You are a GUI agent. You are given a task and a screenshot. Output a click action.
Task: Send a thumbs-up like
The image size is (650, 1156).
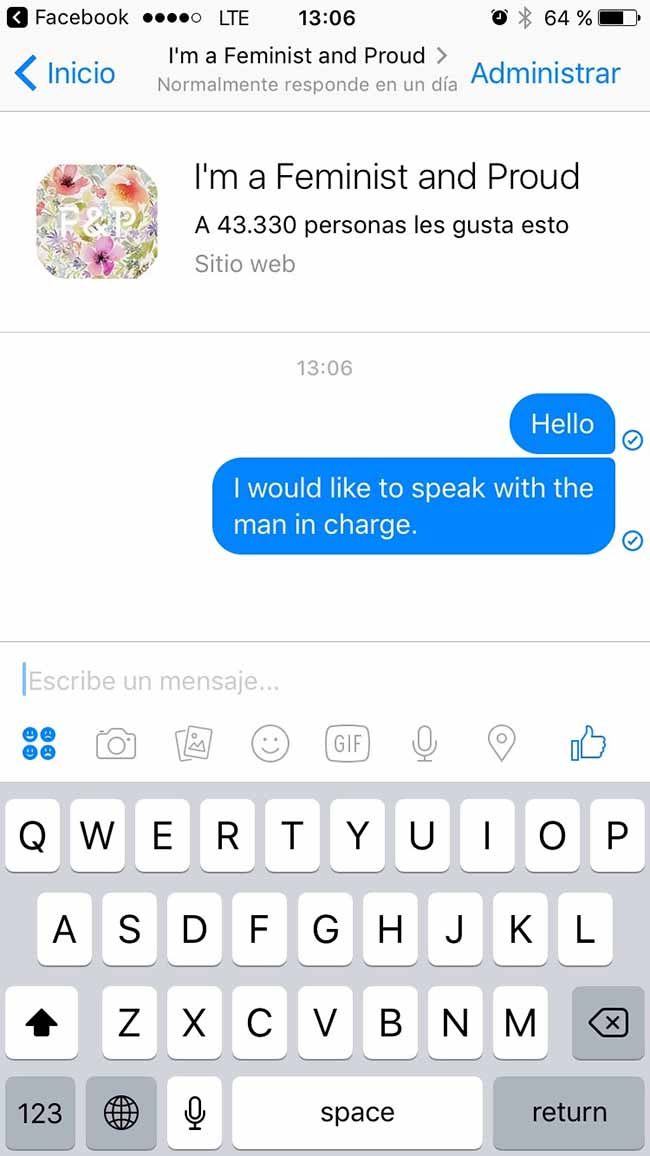tap(588, 743)
